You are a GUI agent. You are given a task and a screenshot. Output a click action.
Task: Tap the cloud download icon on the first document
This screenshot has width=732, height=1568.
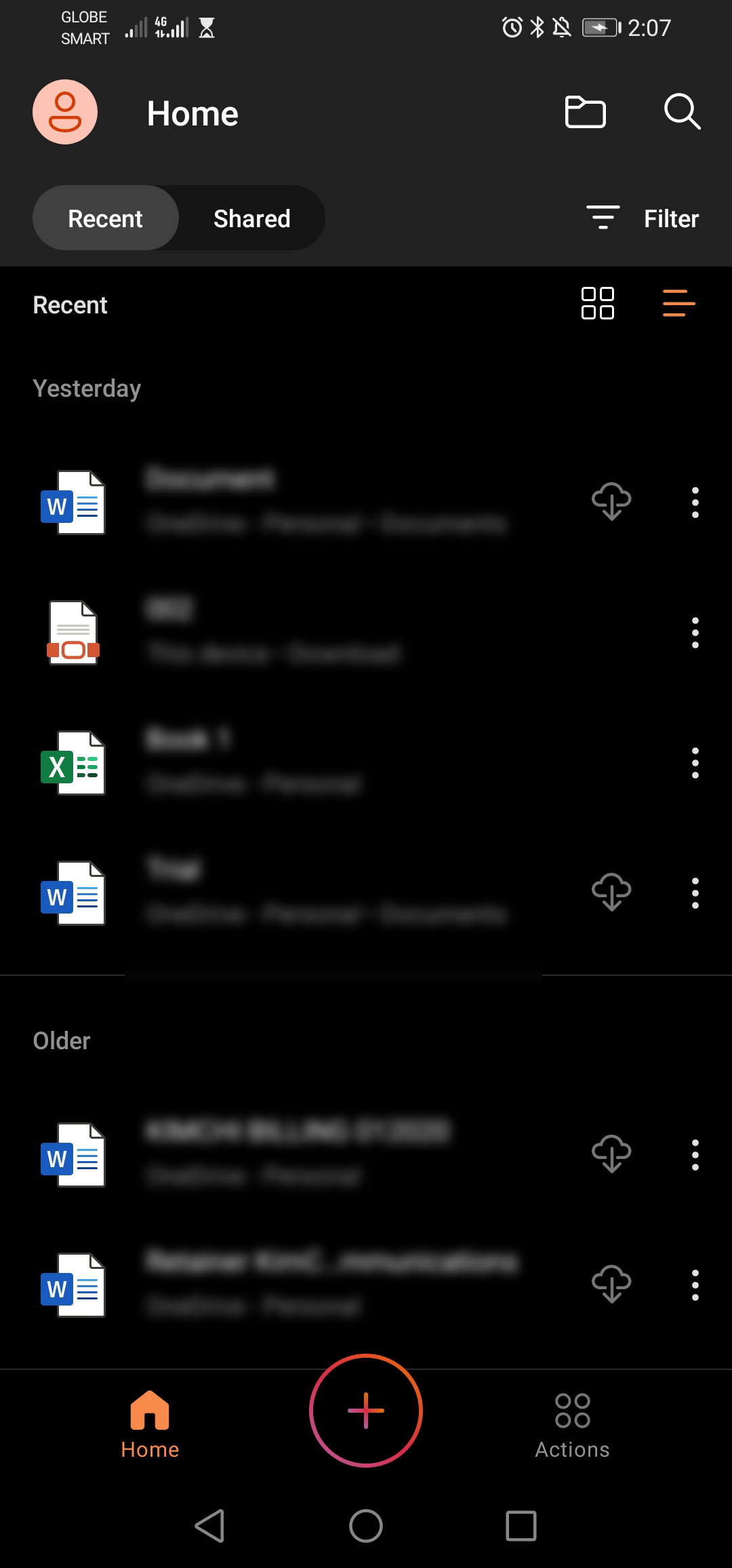click(x=611, y=502)
